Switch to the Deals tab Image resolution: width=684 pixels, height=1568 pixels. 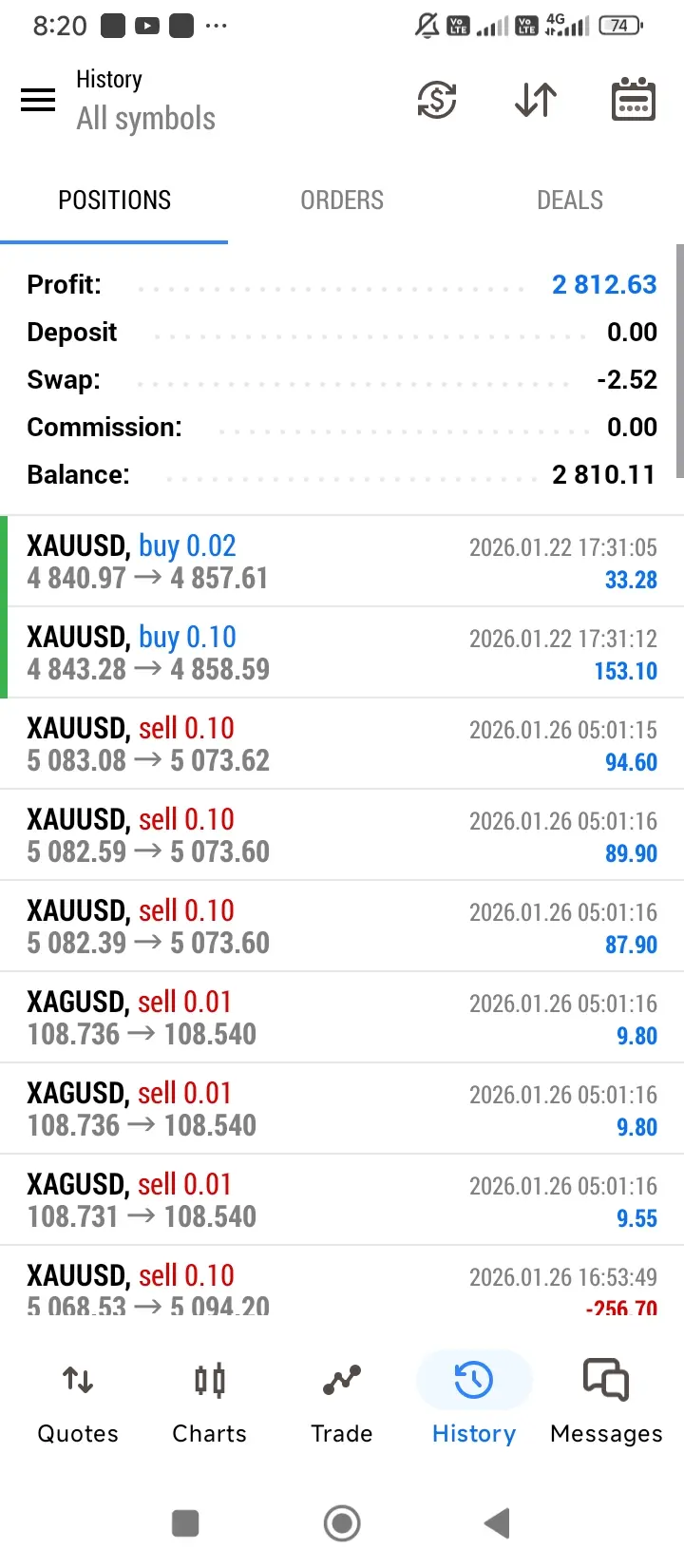coord(570,201)
